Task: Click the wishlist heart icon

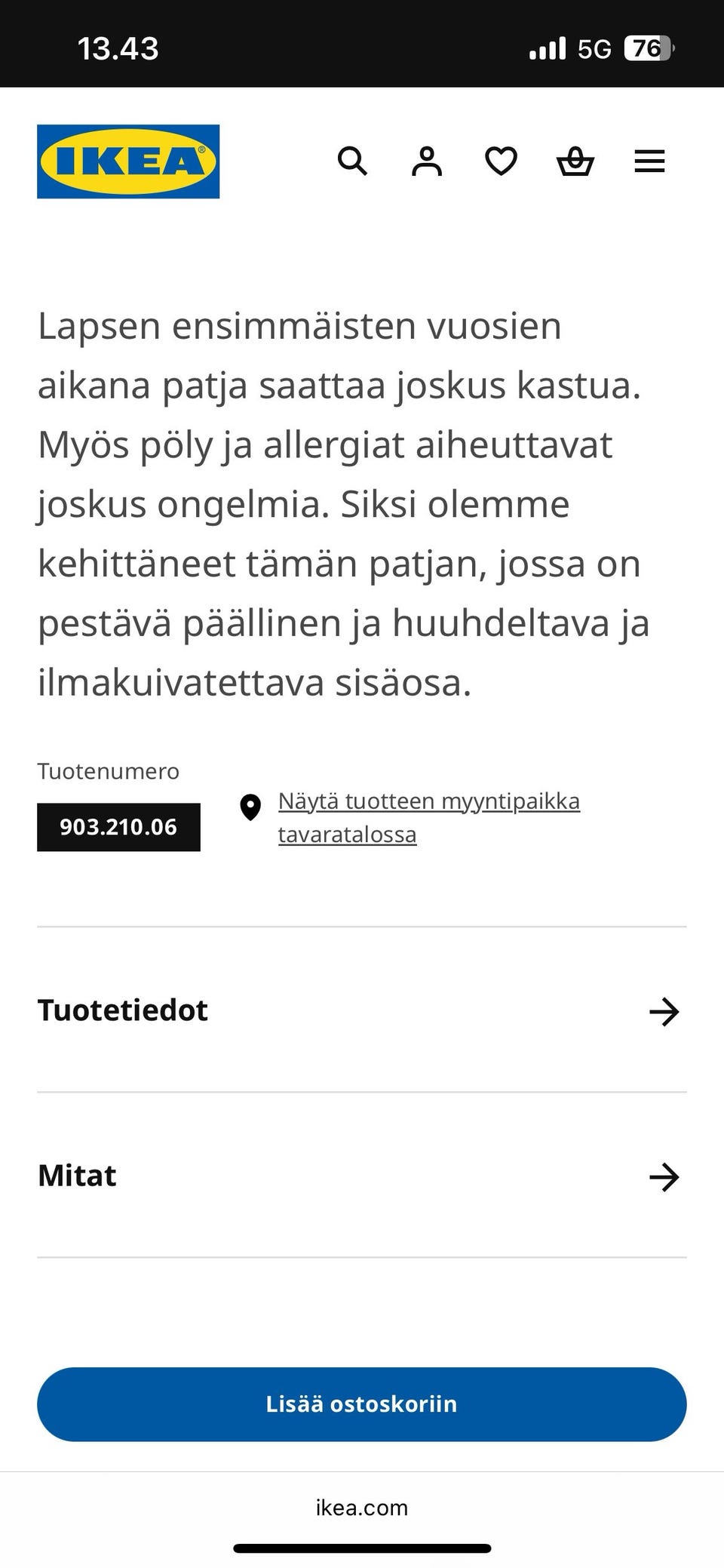Action: (500, 161)
